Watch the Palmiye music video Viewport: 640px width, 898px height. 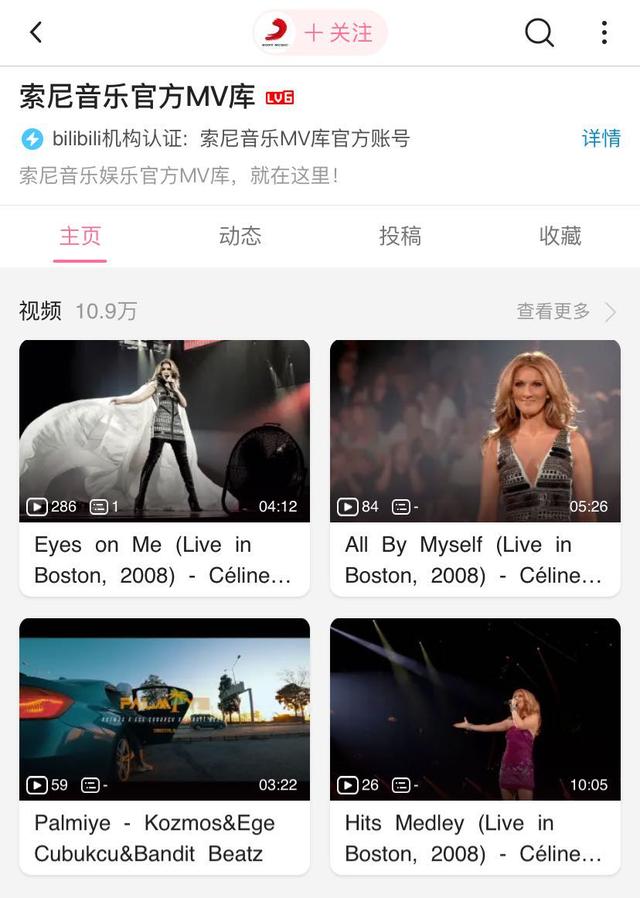pyautogui.click(x=164, y=709)
